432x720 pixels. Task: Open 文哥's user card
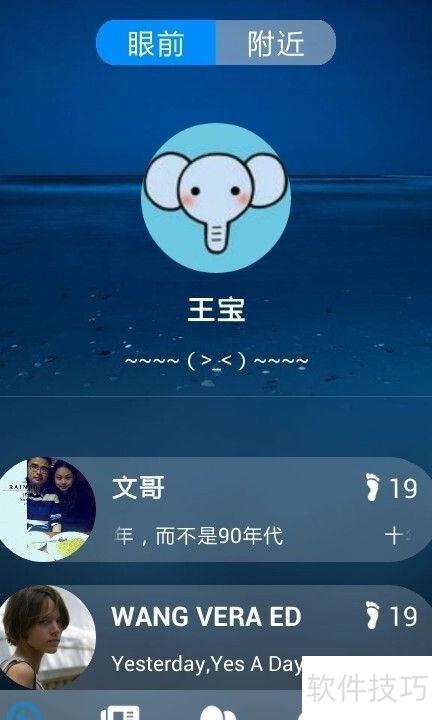point(216,510)
